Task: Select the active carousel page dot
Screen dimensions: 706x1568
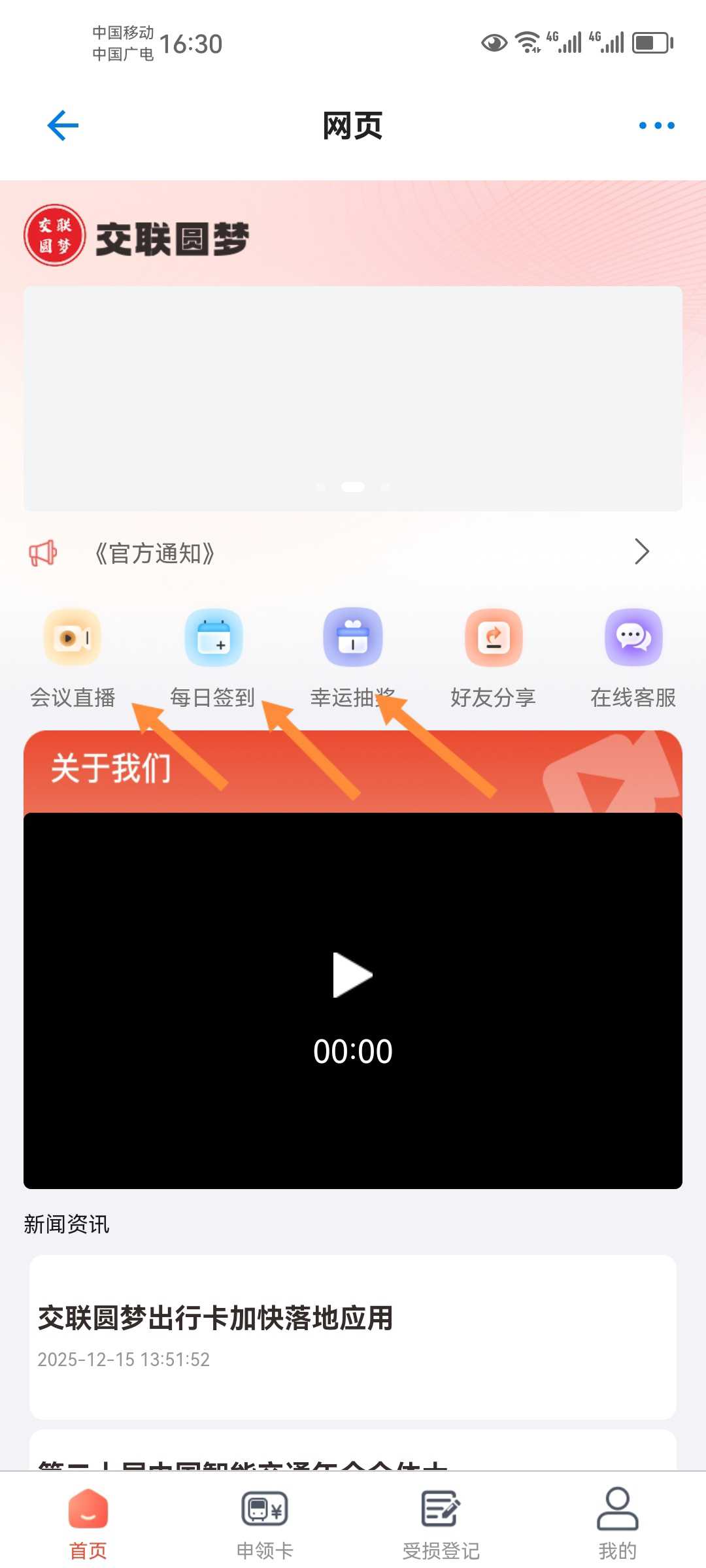Action: (x=353, y=487)
